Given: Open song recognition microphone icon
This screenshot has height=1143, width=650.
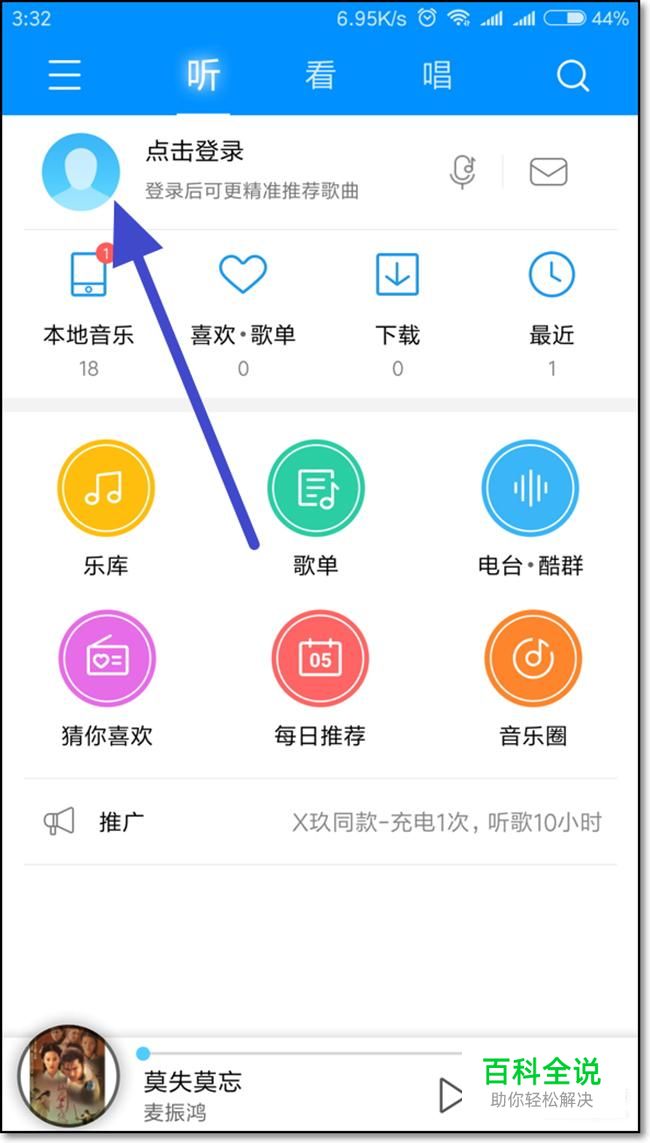Looking at the screenshot, I should 462,172.
